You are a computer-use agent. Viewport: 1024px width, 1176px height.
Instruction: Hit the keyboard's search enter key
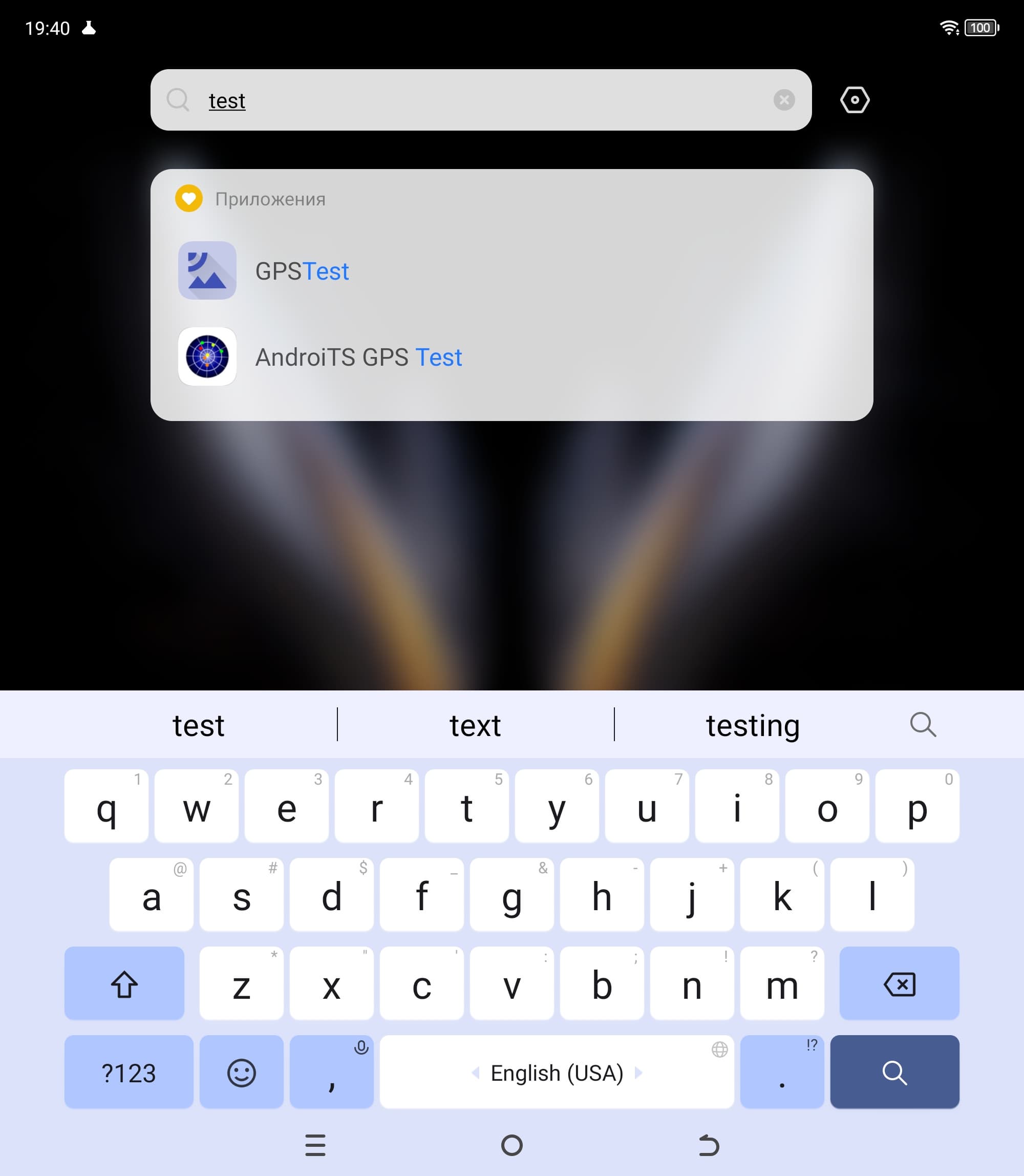[894, 1072]
